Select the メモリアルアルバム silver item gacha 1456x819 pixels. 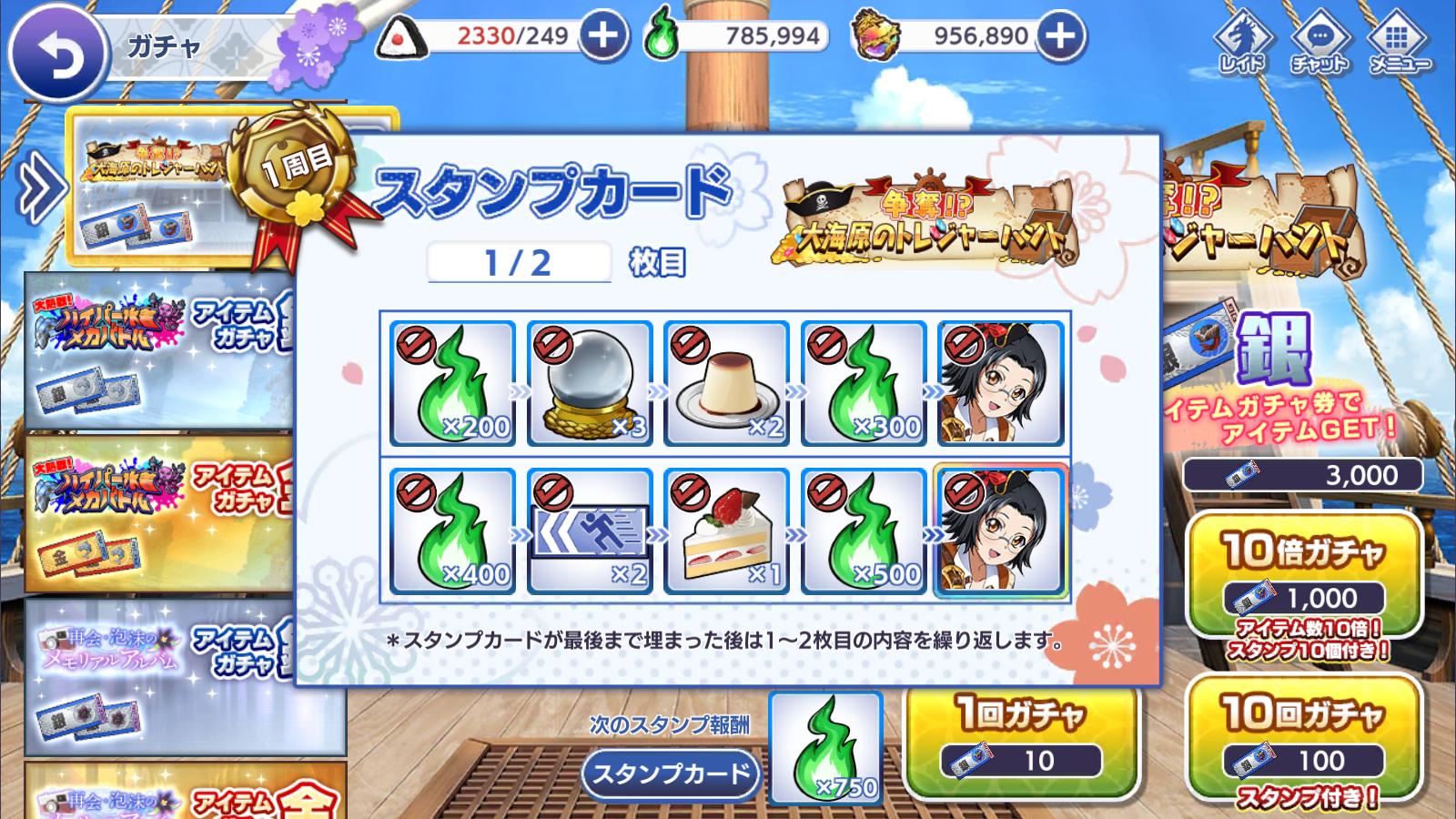coord(159,678)
